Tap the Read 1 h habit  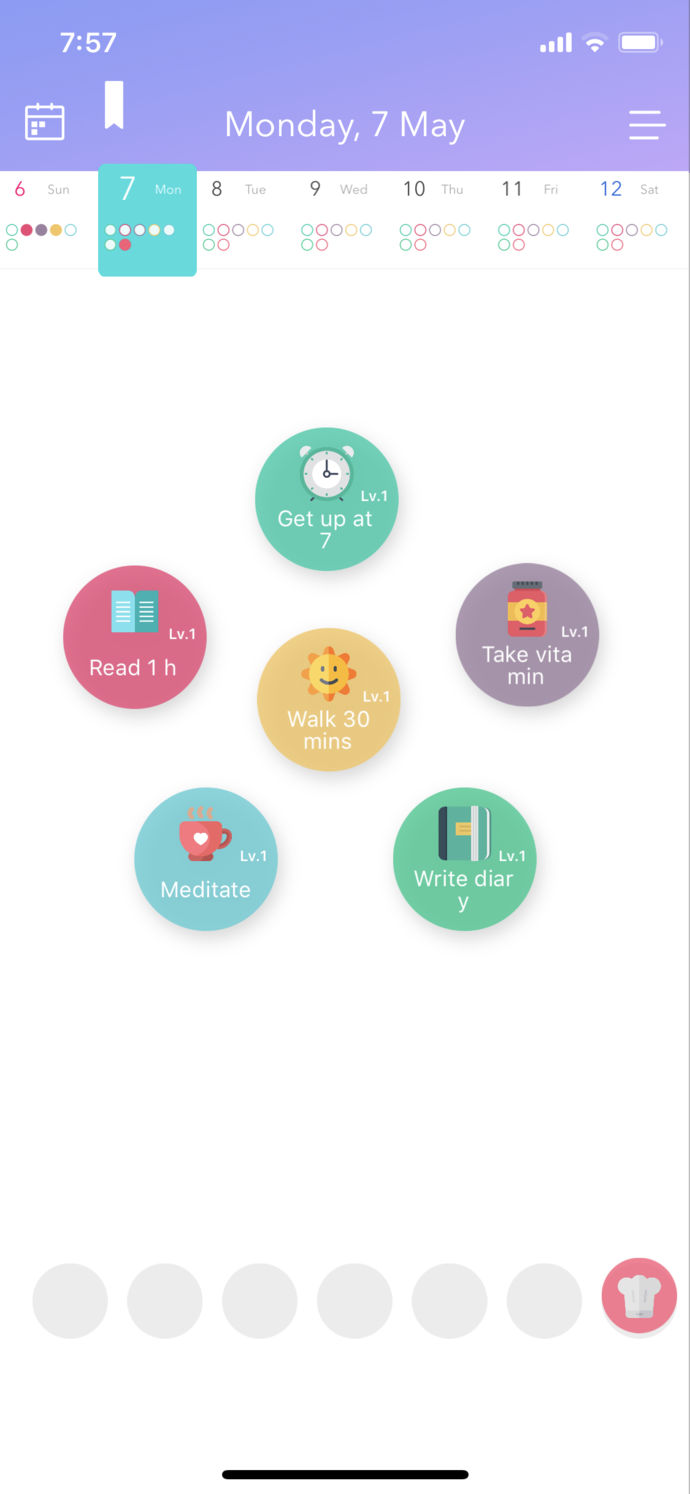coord(134,637)
